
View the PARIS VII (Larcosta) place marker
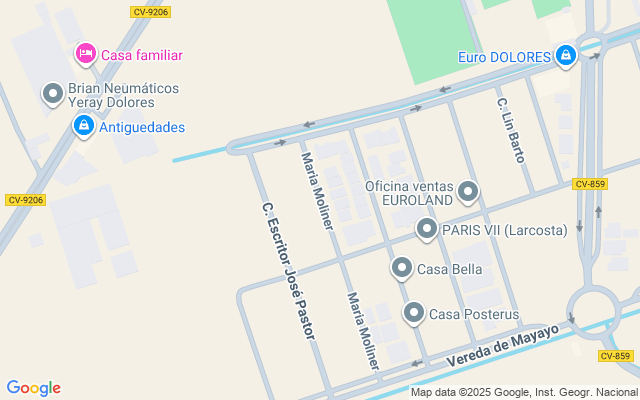coord(427,230)
